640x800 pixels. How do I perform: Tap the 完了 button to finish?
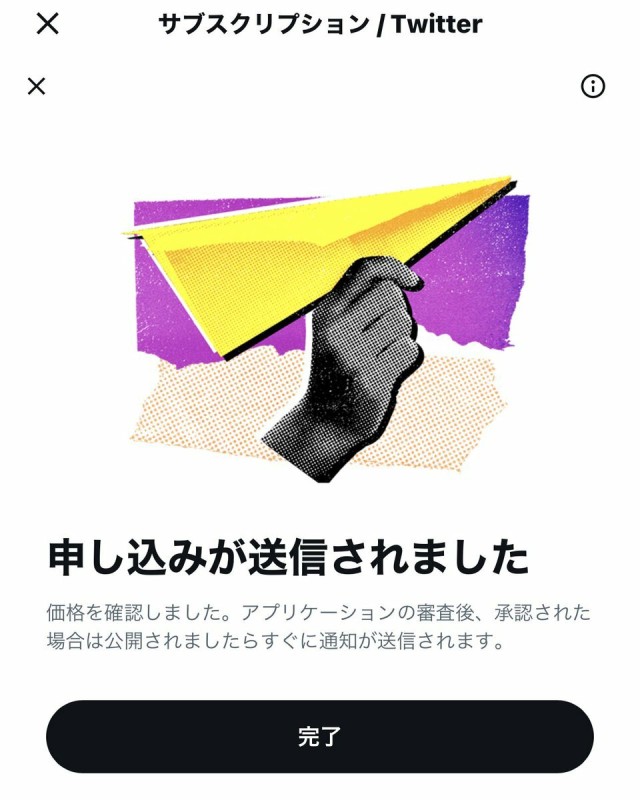pos(320,737)
